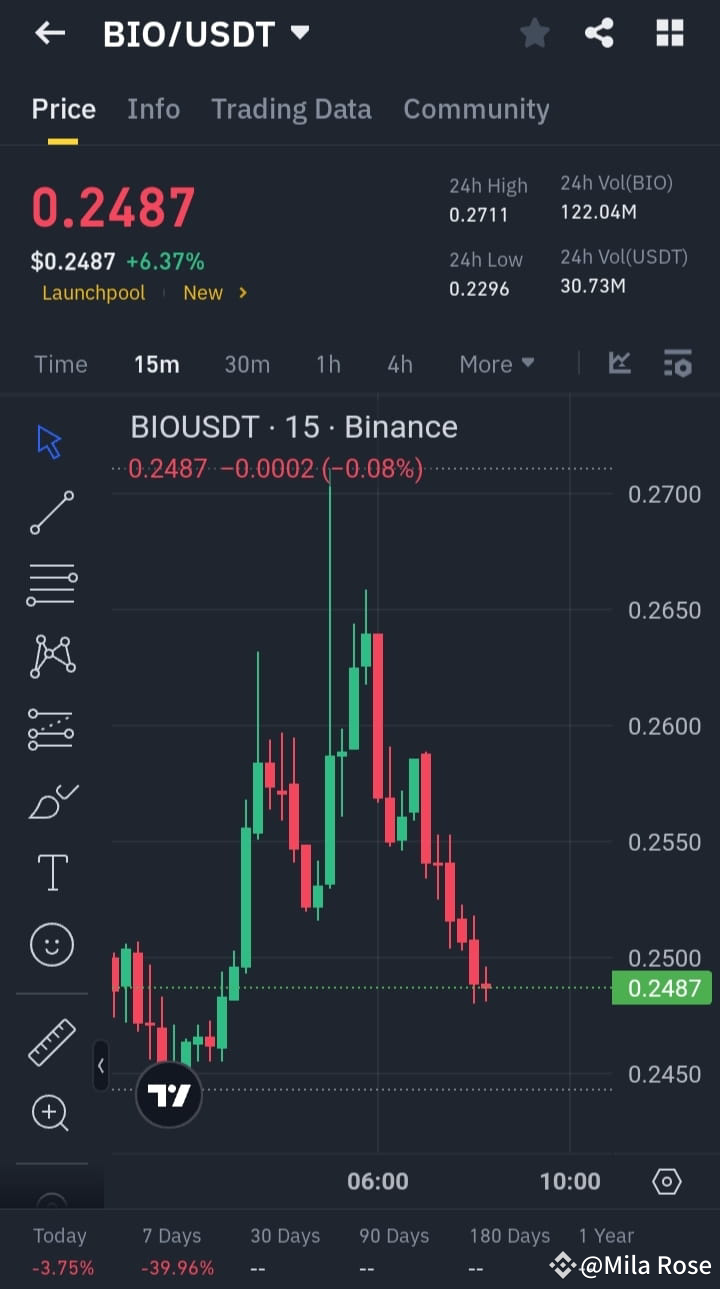This screenshot has height=1289, width=720.
Task: Open the Launchpool link
Action: [x=93, y=293]
